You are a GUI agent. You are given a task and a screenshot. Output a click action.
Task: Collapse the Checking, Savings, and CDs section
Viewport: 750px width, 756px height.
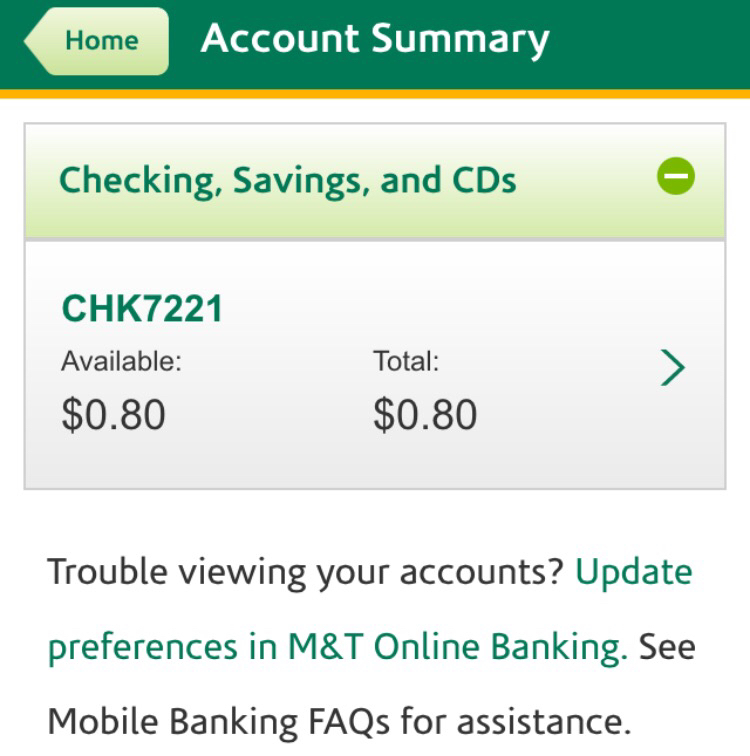pyautogui.click(x=676, y=178)
